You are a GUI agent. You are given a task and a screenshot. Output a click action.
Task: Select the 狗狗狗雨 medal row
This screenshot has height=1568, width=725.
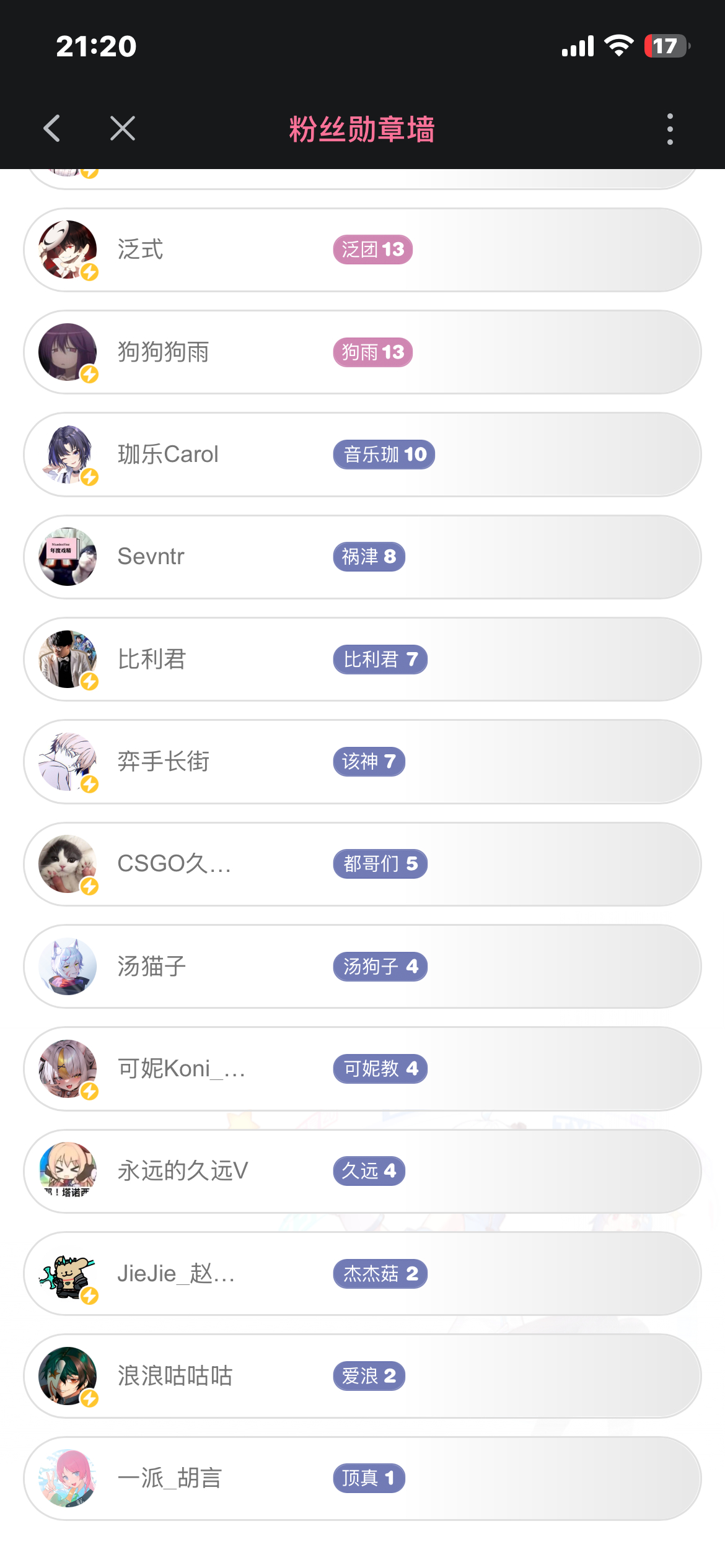coord(362,352)
